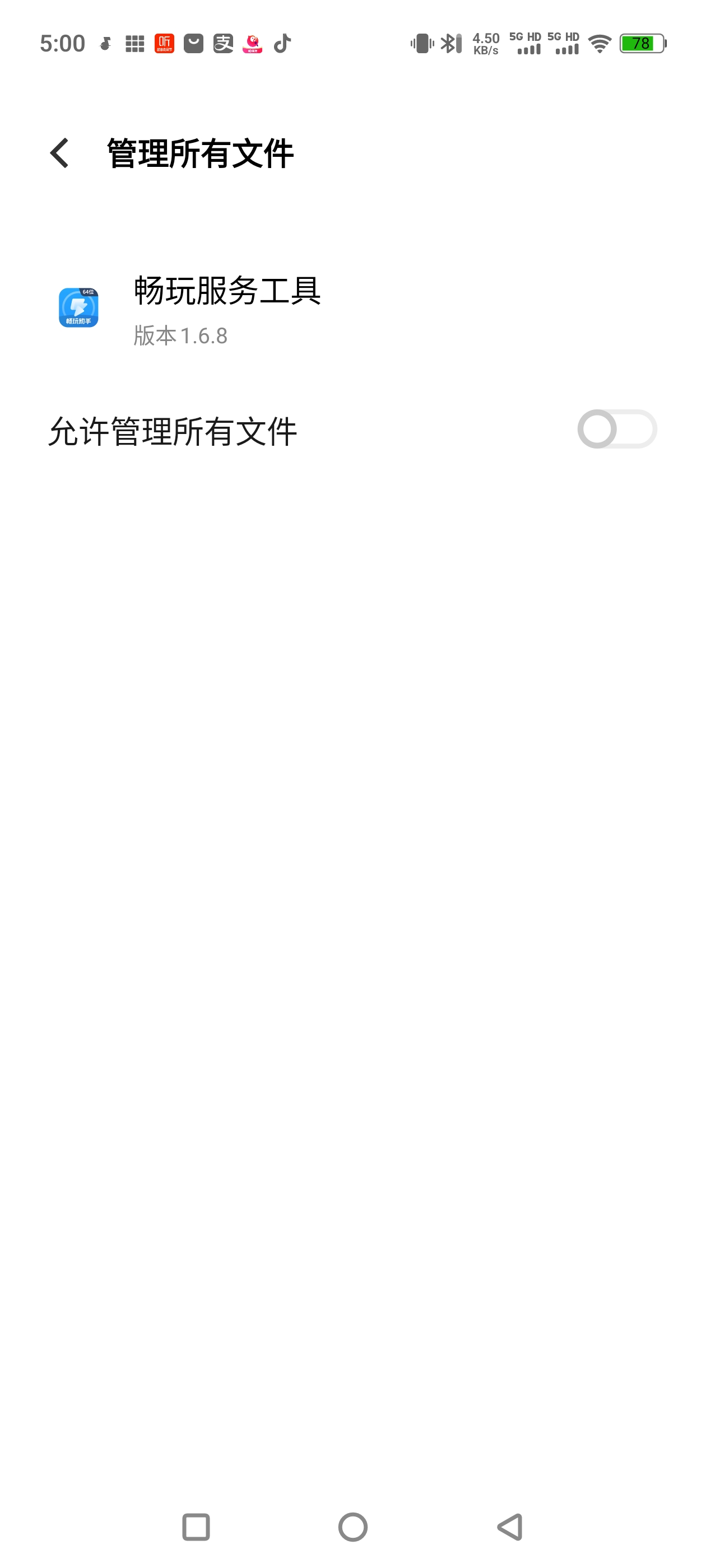Open recent apps from navigation bar
Screen dimensions: 706x1568
coord(196,1527)
